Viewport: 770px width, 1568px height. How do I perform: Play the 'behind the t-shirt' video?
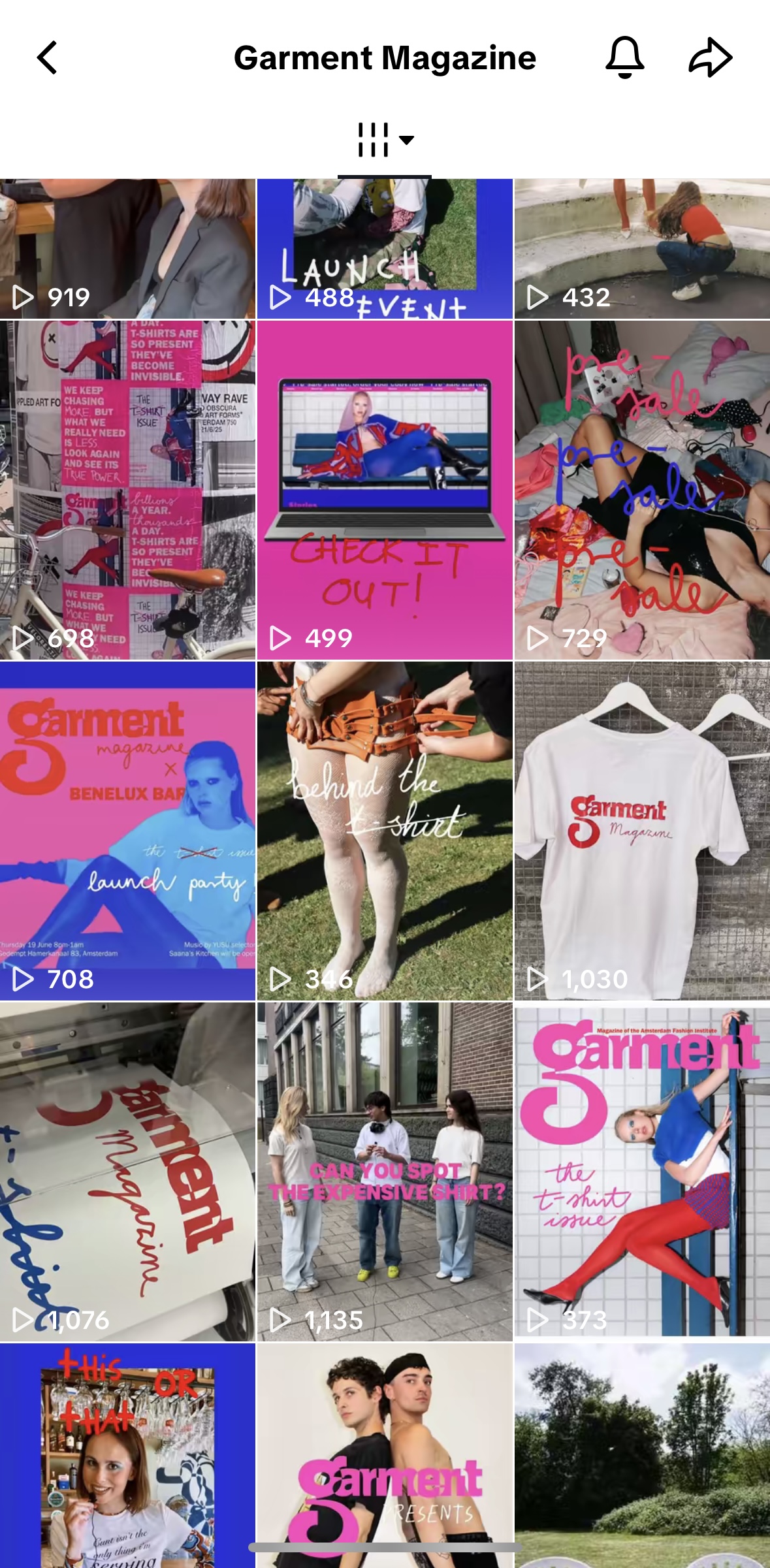[x=385, y=831]
